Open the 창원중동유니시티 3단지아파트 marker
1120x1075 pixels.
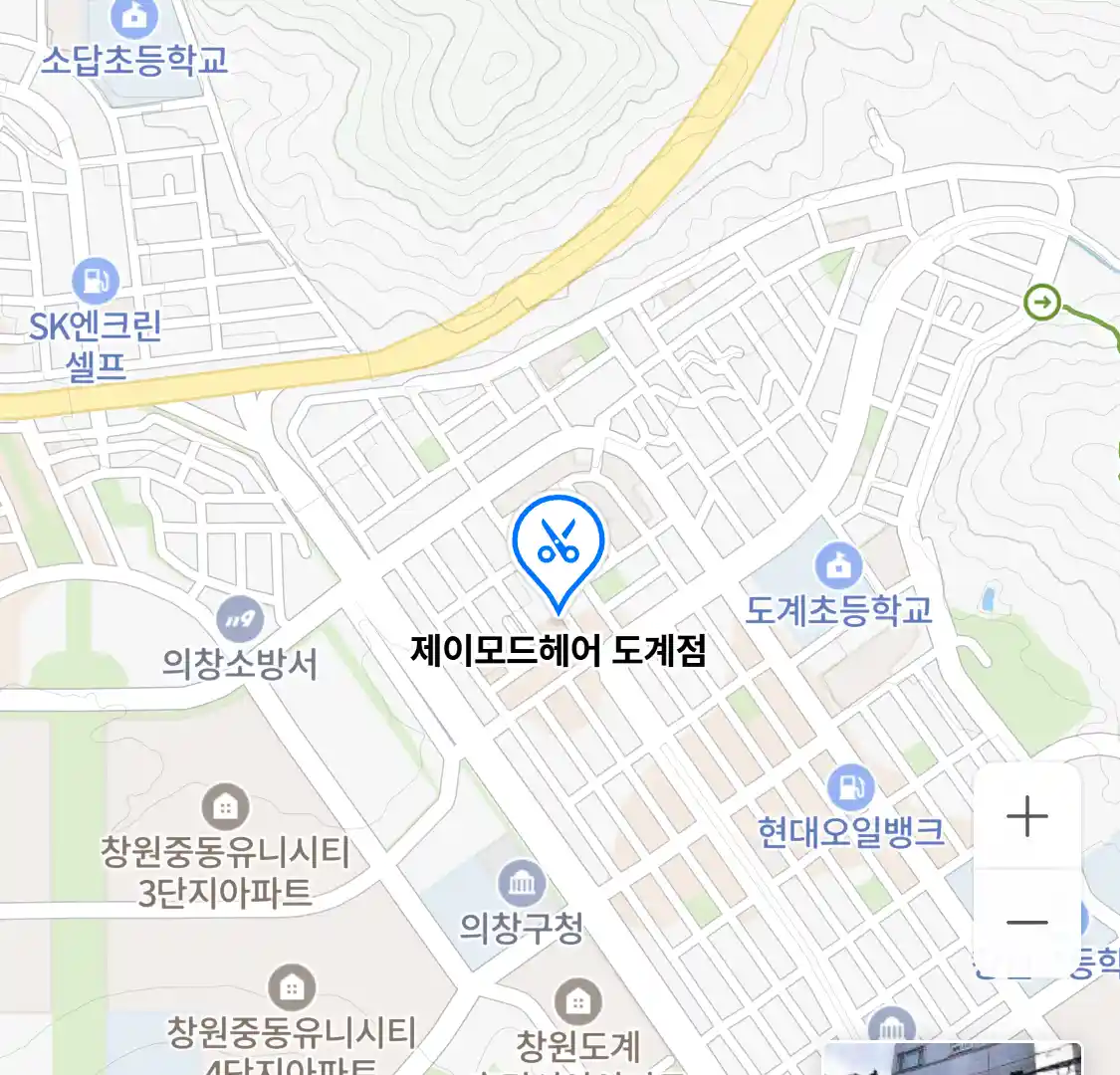pyautogui.click(x=226, y=806)
